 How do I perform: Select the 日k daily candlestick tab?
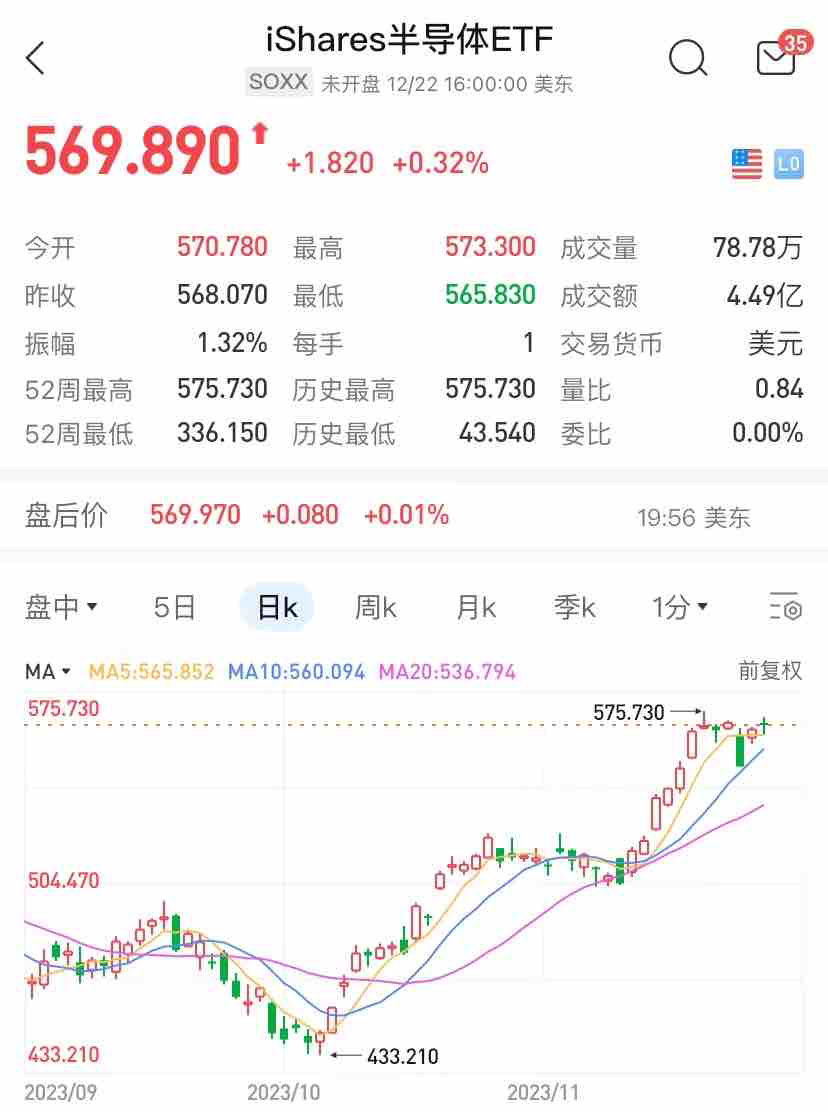pyautogui.click(x=277, y=607)
